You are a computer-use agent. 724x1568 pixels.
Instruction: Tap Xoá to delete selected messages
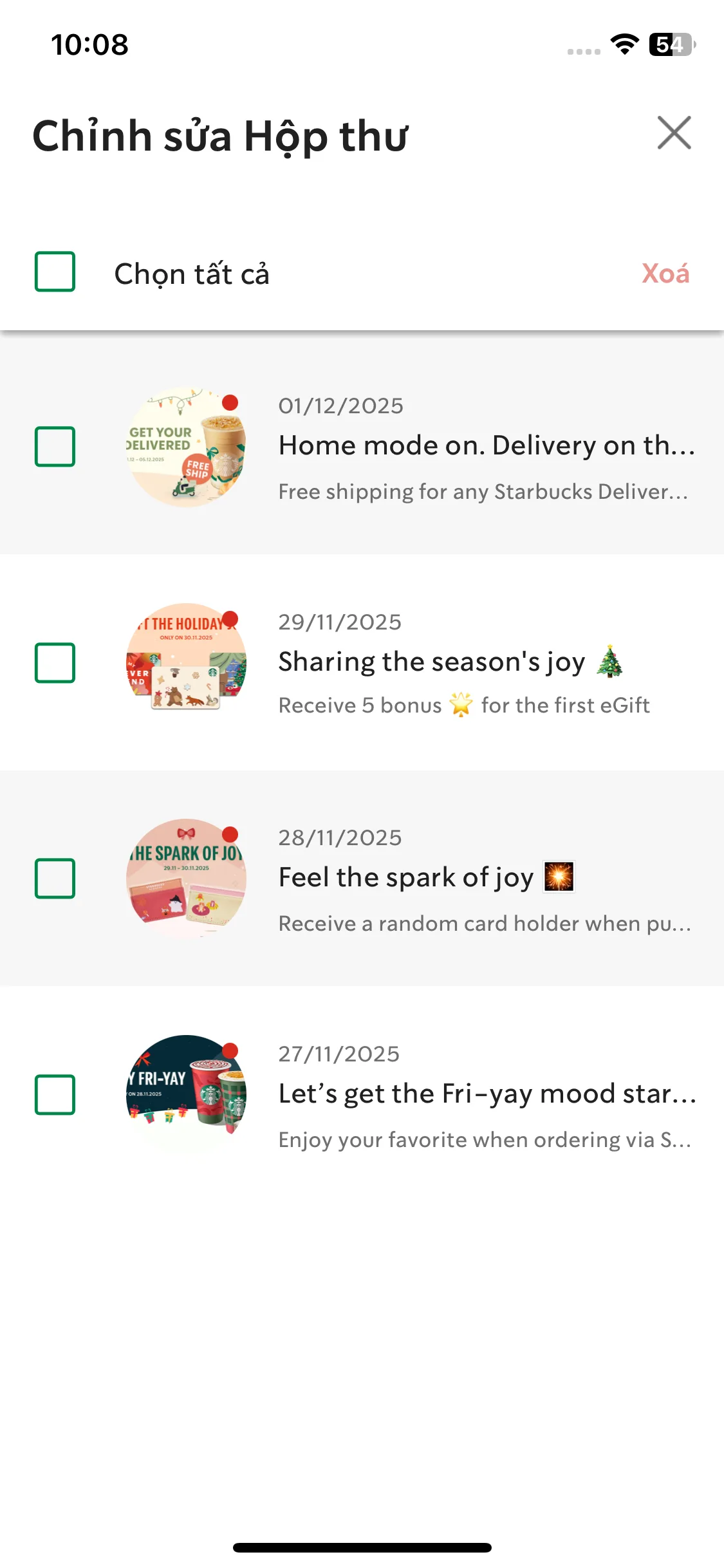[x=665, y=274]
